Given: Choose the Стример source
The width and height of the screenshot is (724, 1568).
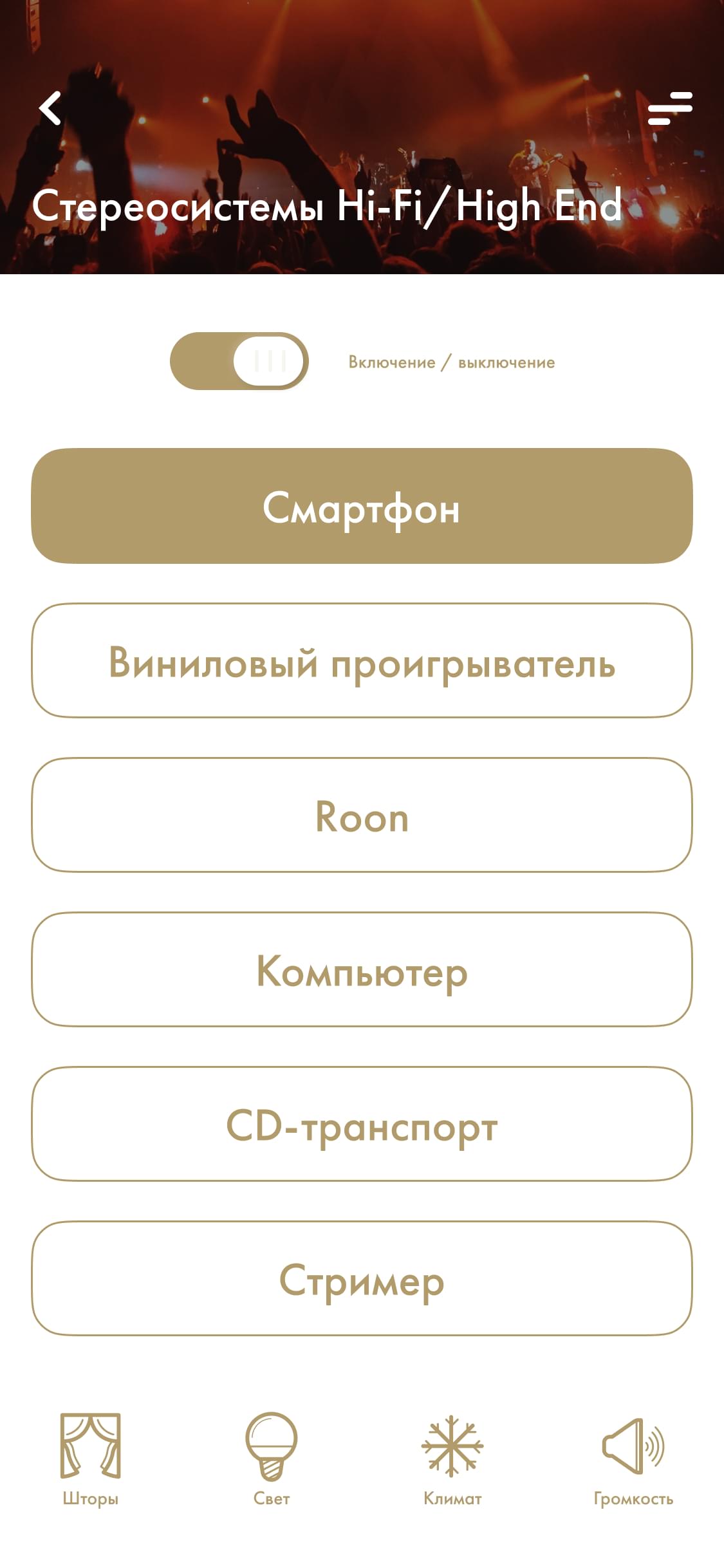Looking at the screenshot, I should 362,1278.
